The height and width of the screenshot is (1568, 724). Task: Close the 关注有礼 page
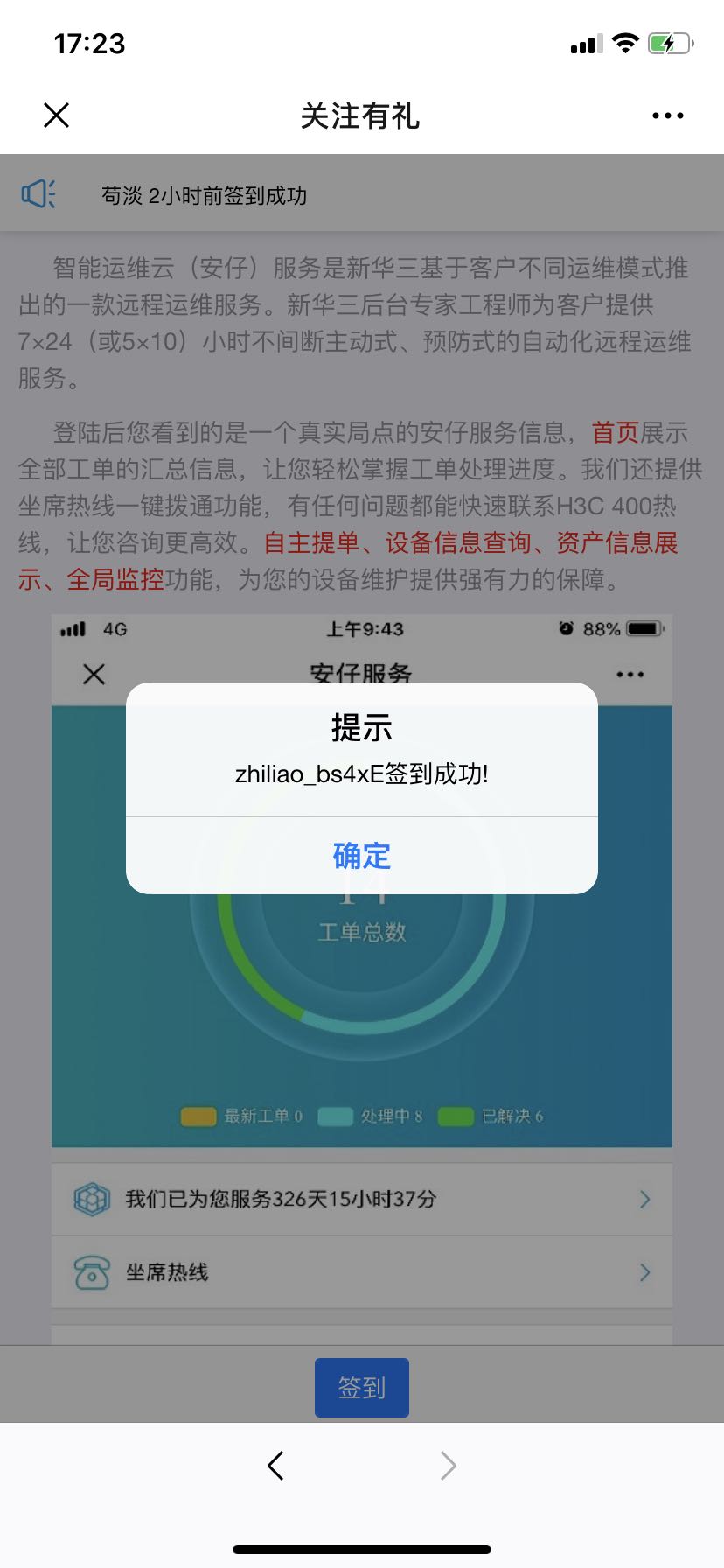click(57, 115)
